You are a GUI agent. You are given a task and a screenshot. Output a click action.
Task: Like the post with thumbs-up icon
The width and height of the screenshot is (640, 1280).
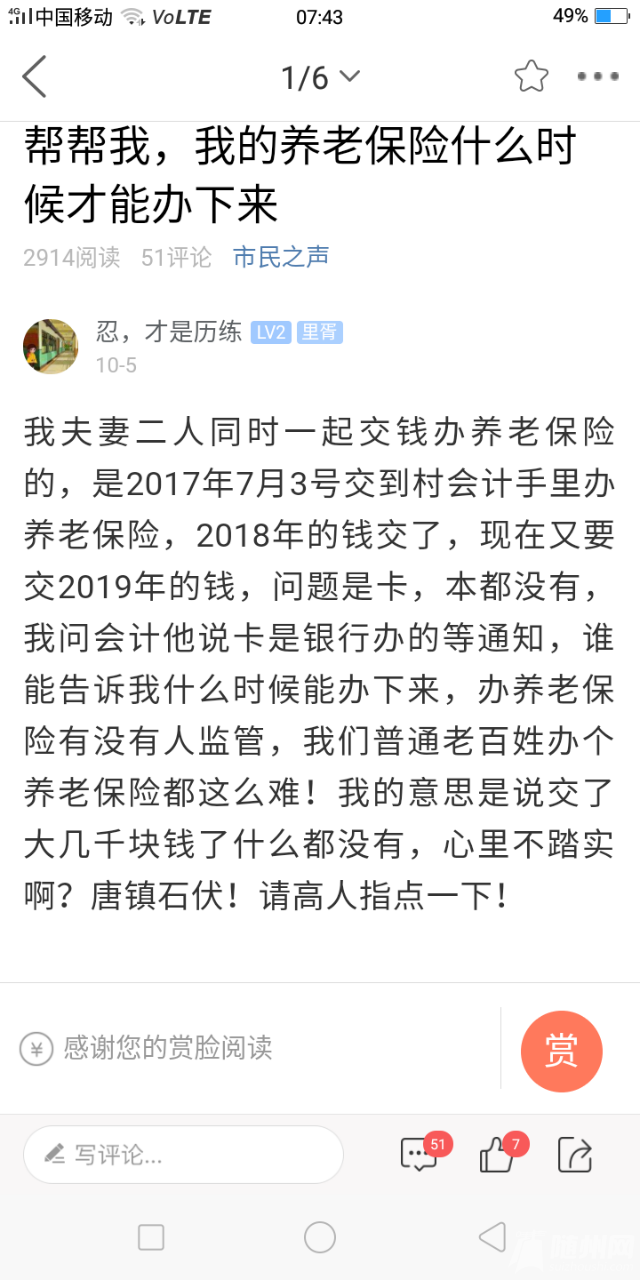(x=497, y=1155)
